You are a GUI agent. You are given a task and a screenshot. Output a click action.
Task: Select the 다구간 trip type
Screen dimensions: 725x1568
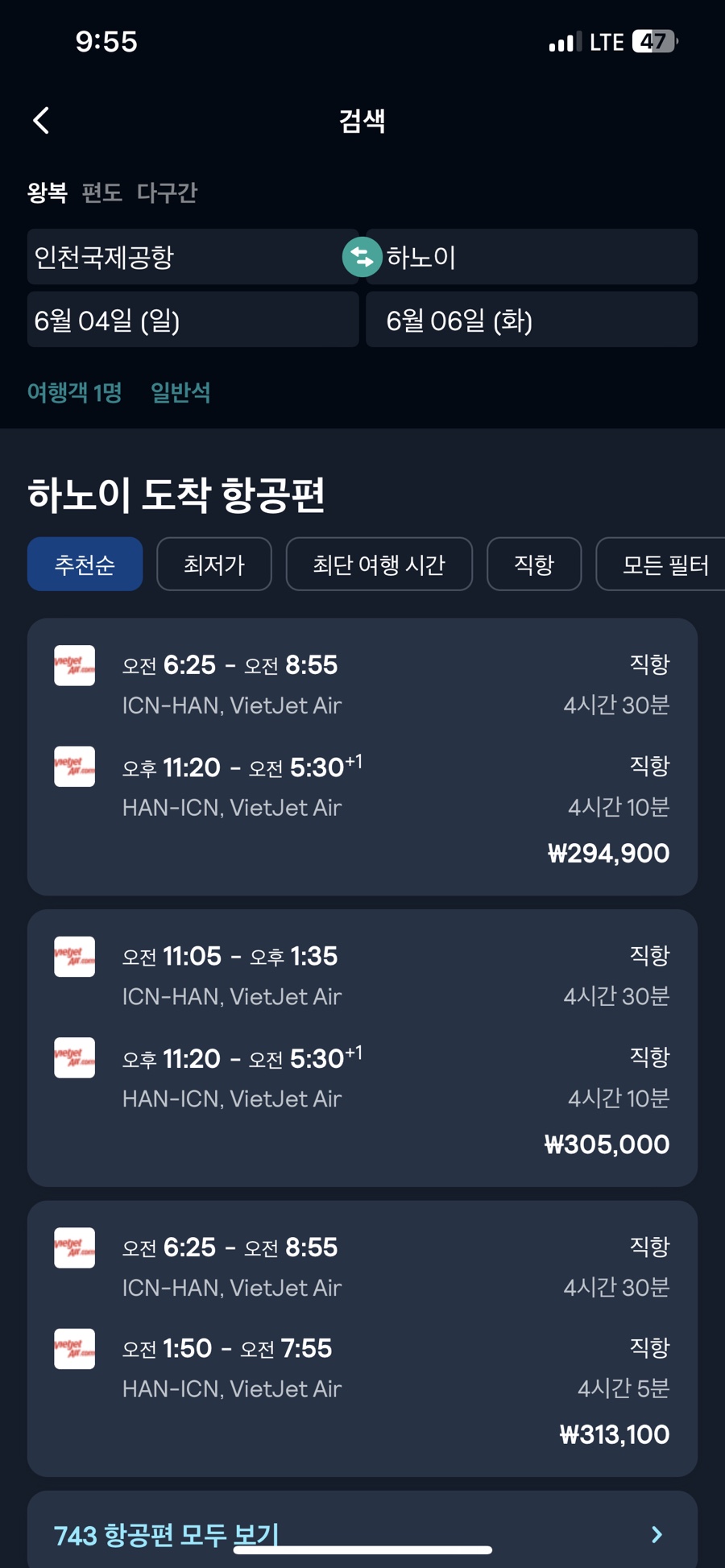point(167,193)
